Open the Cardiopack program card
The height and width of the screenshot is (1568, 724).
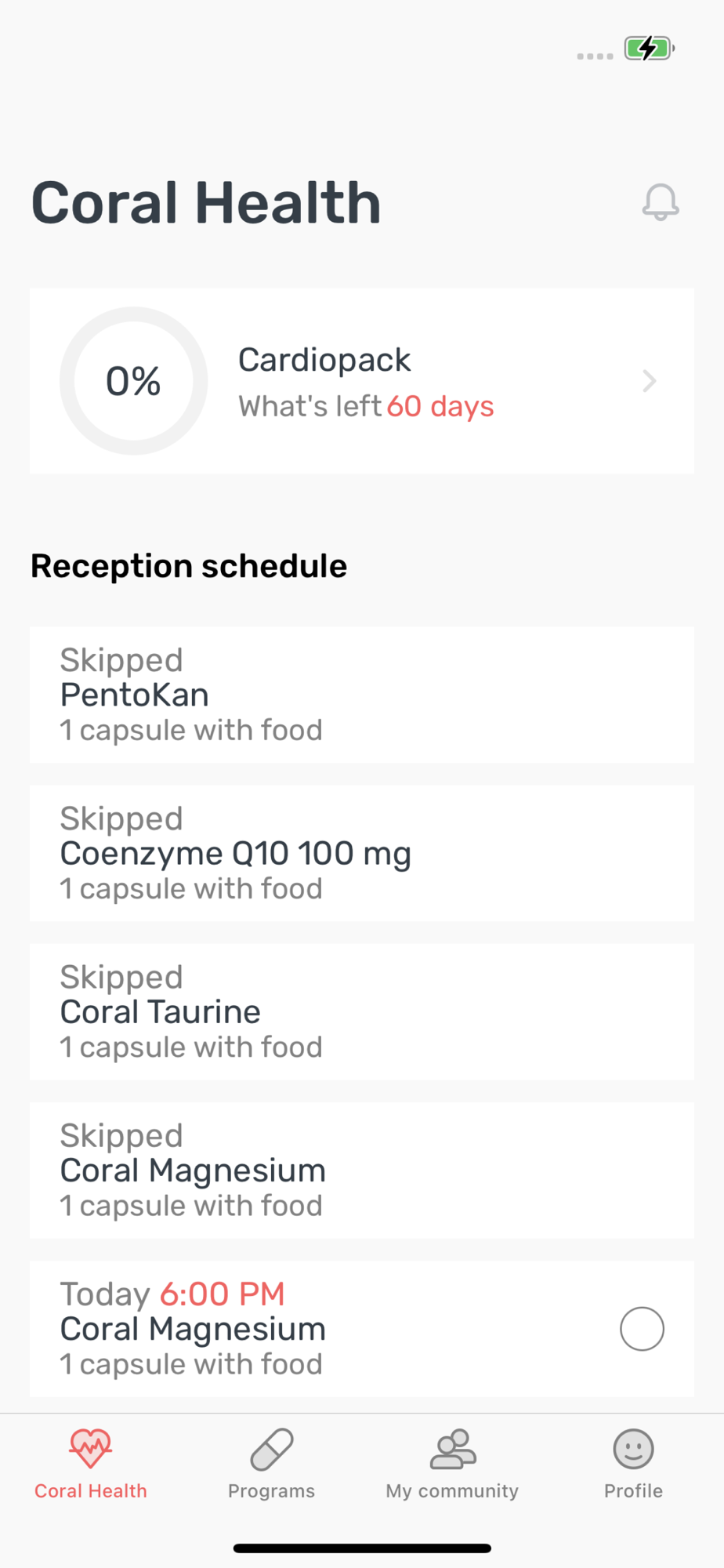(361, 381)
